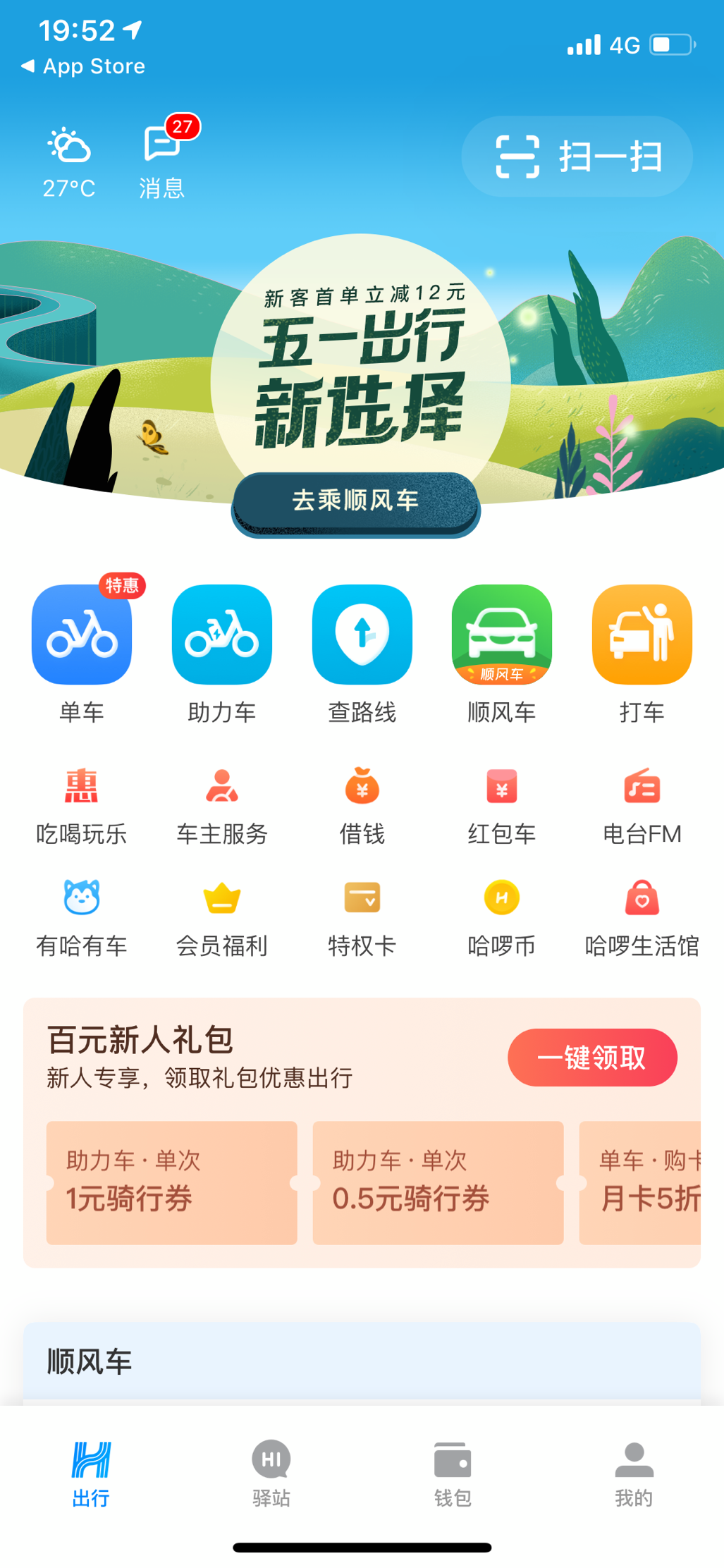Tap the 扫一扫 scan button
This screenshot has width=724, height=1568.
[577, 157]
